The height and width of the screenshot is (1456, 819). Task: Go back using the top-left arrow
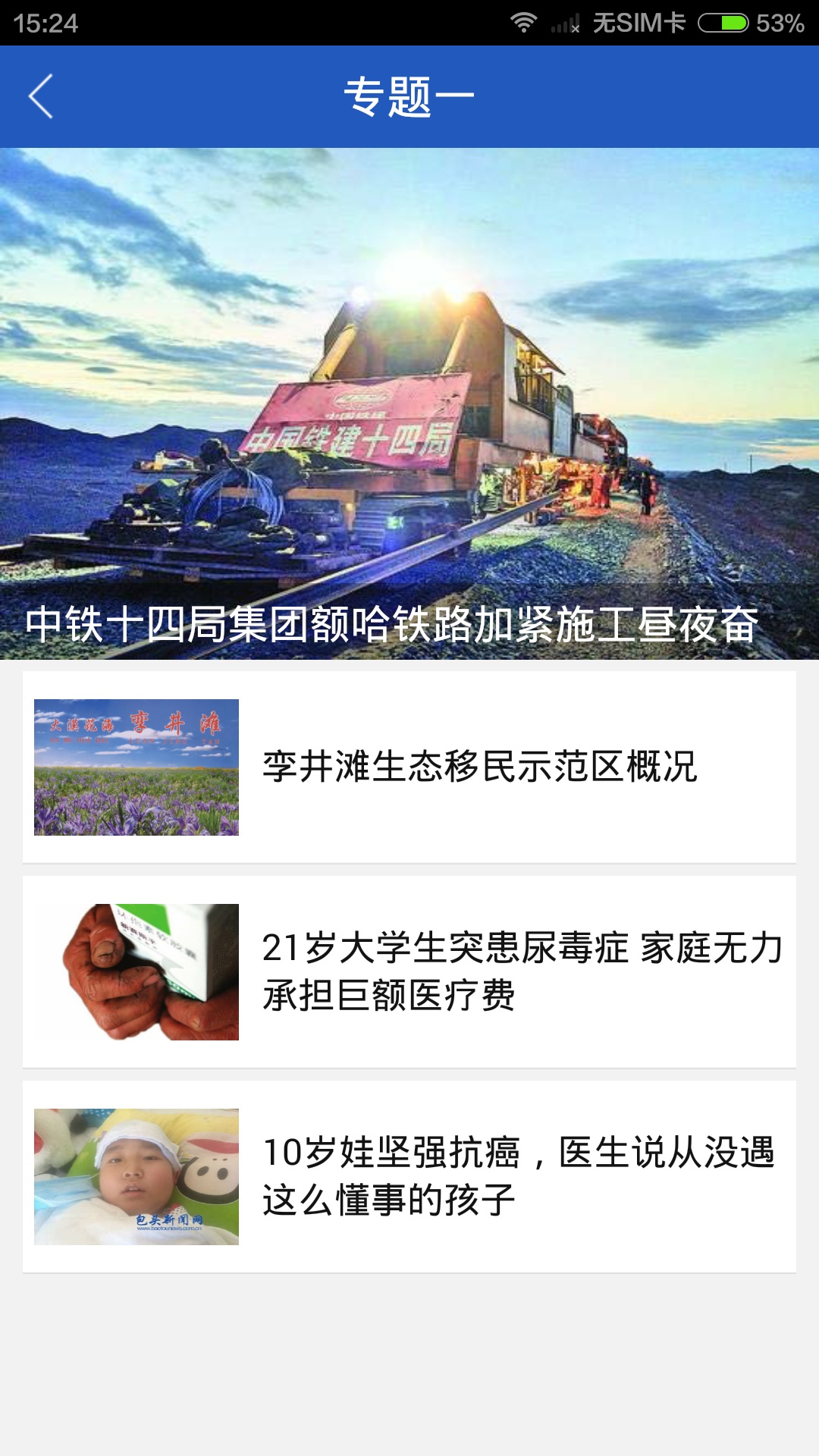click(x=41, y=96)
